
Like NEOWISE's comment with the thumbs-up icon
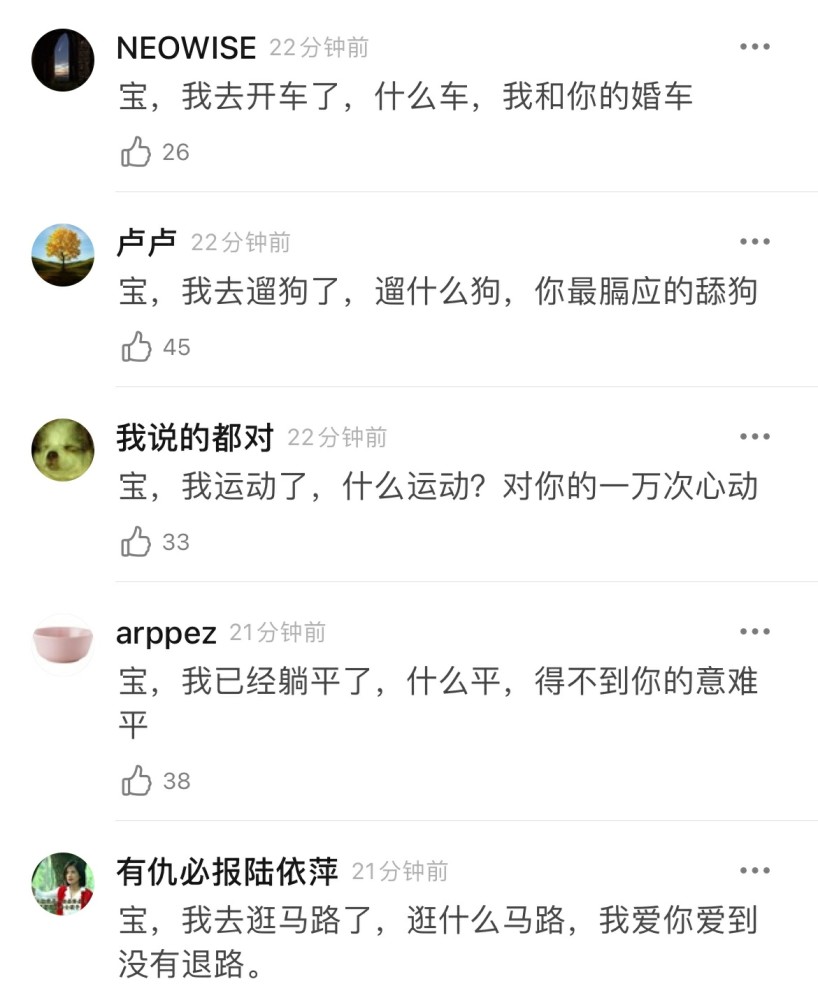135,150
